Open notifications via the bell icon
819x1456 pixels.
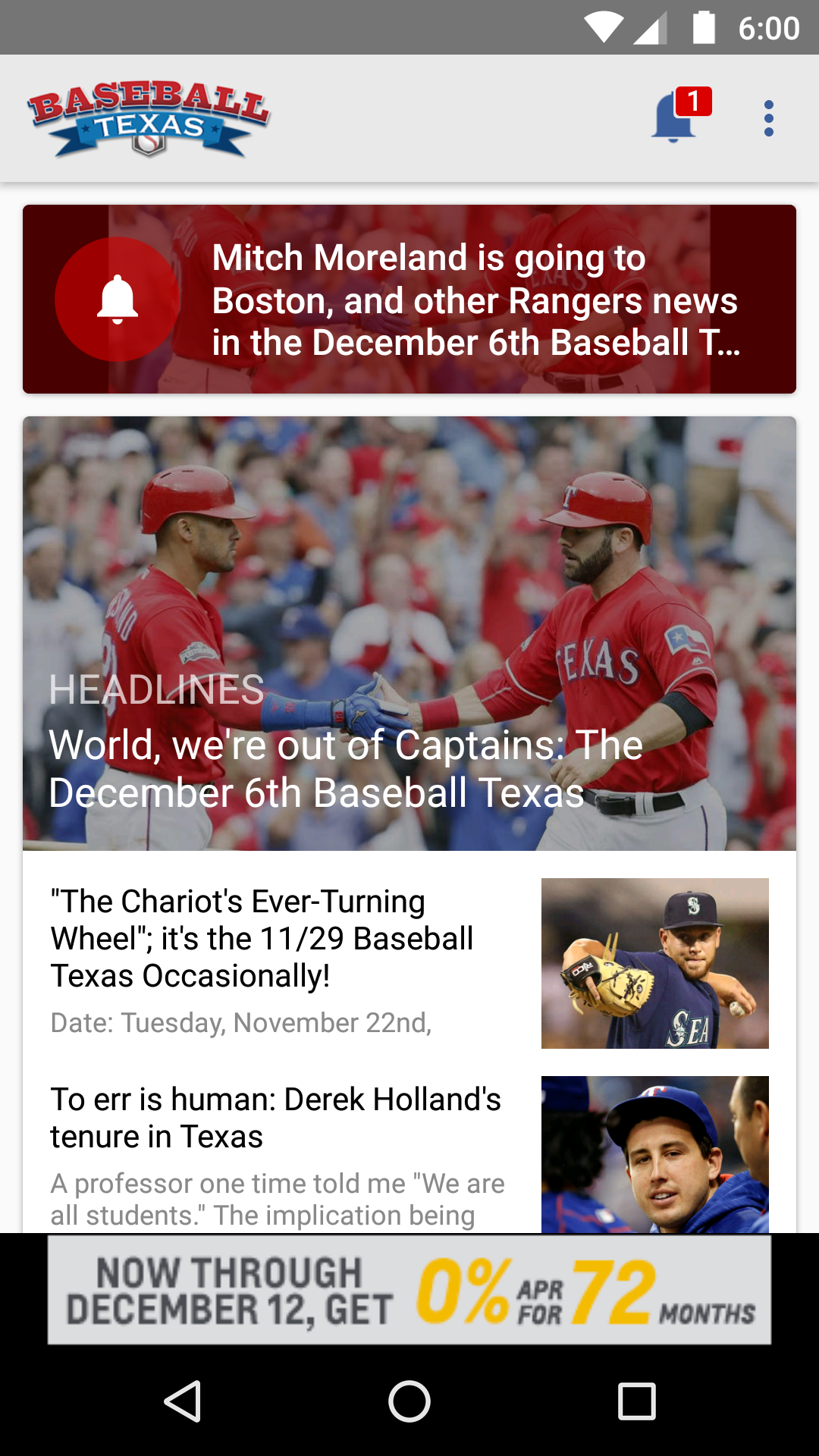pyautogui.click(x=672, y=118)
